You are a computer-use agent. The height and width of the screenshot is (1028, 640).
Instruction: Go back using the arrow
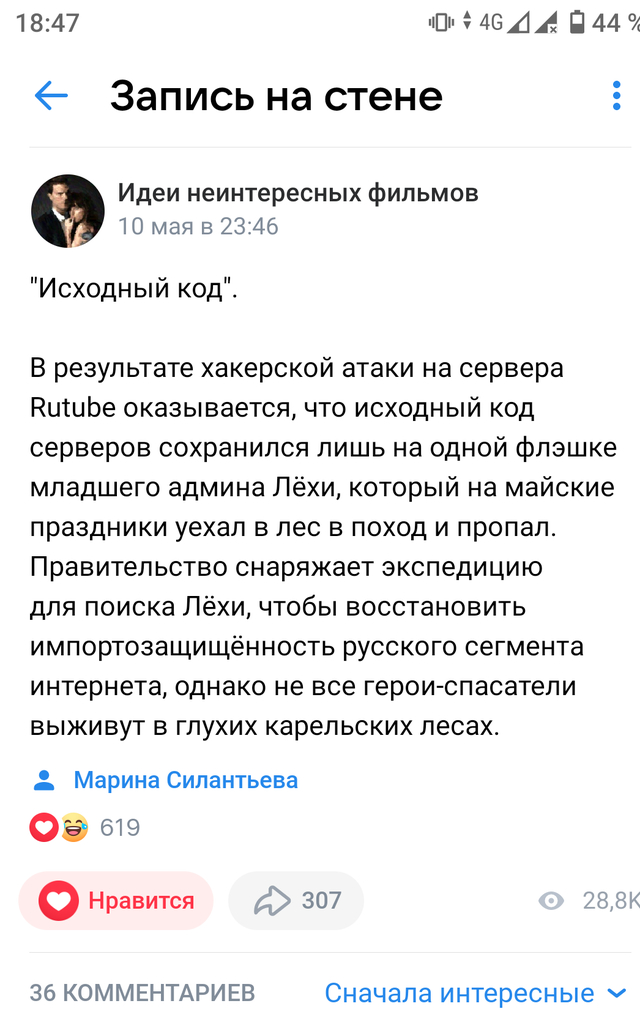click(51, 96)
